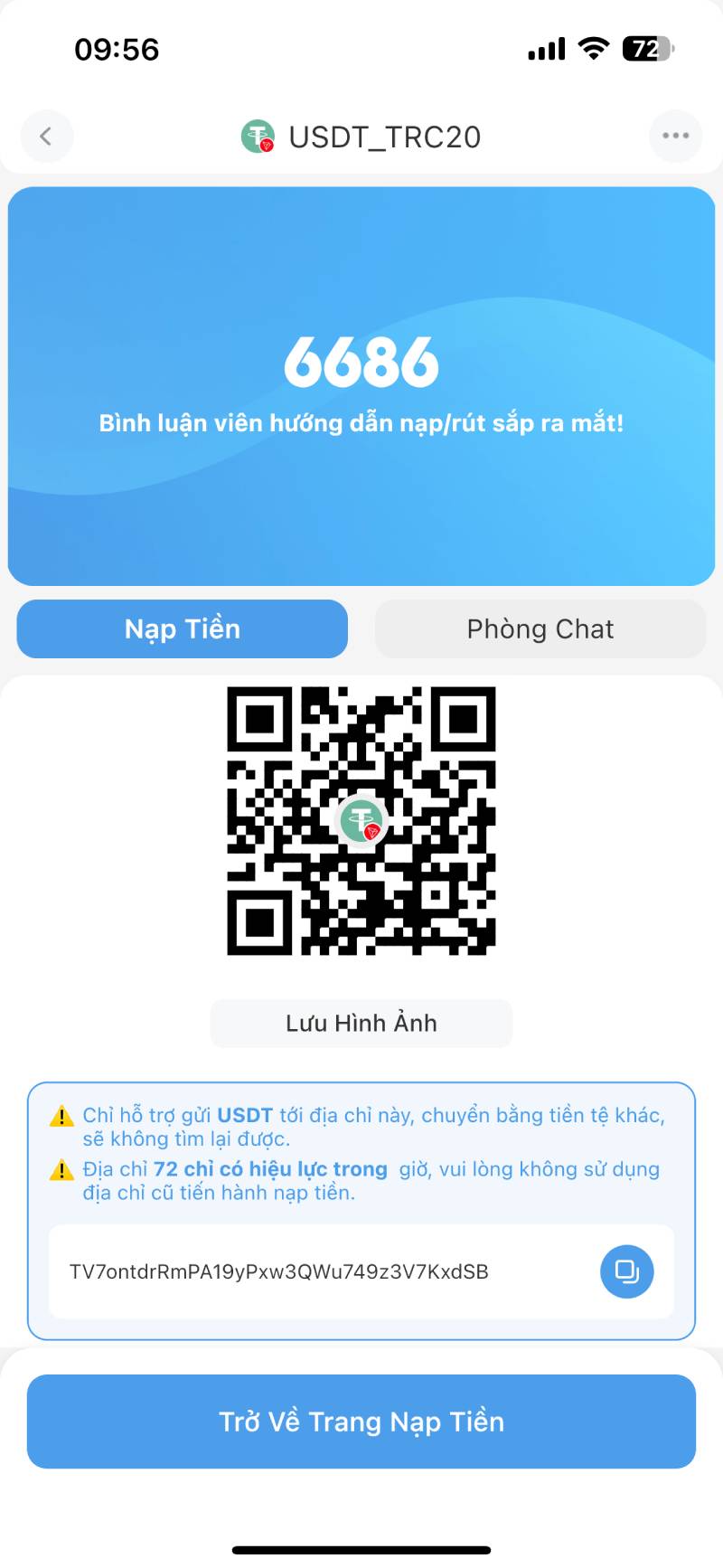Tap the copy address icon

tap(627, 1271)
